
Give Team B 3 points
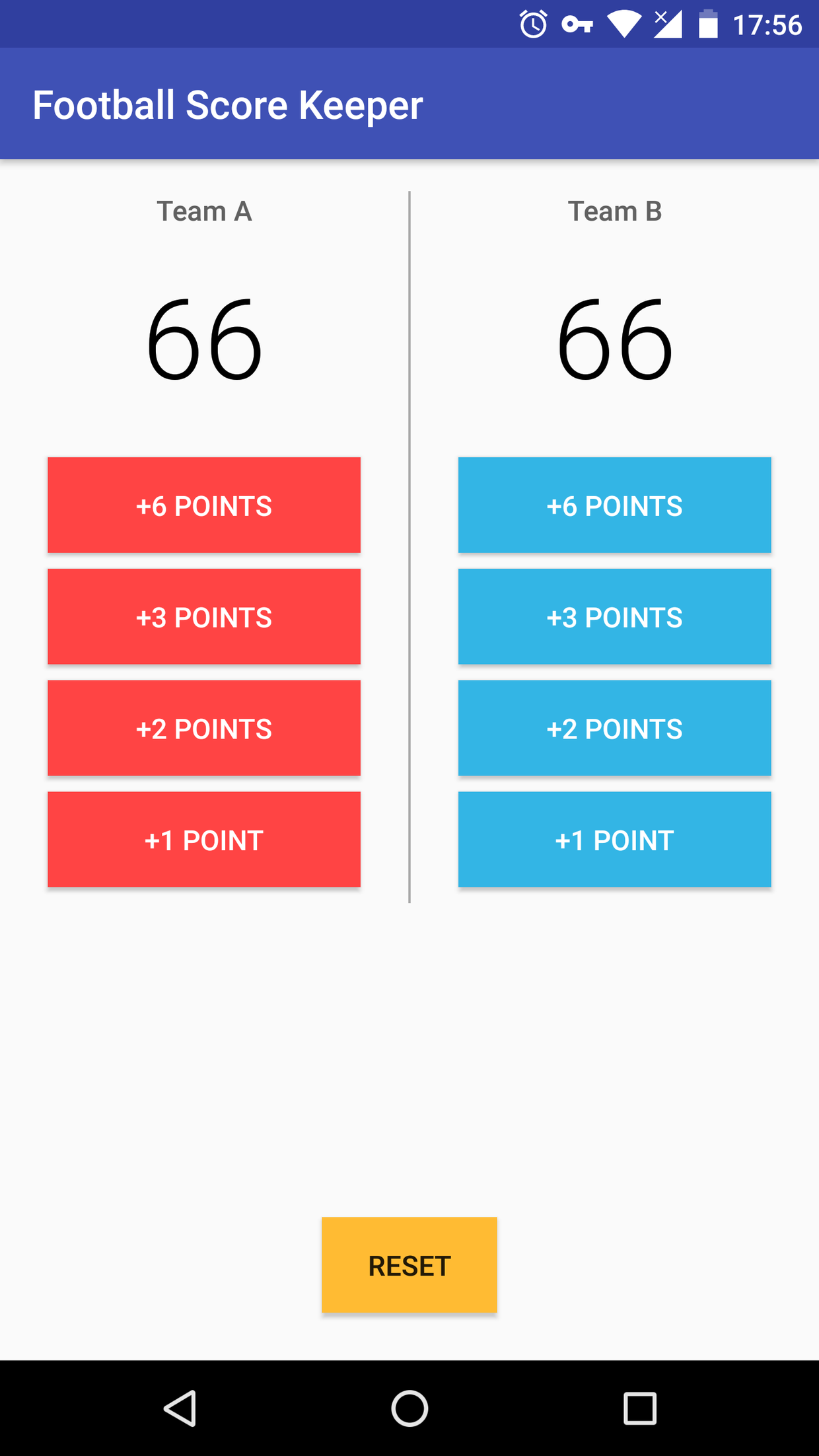614,616
